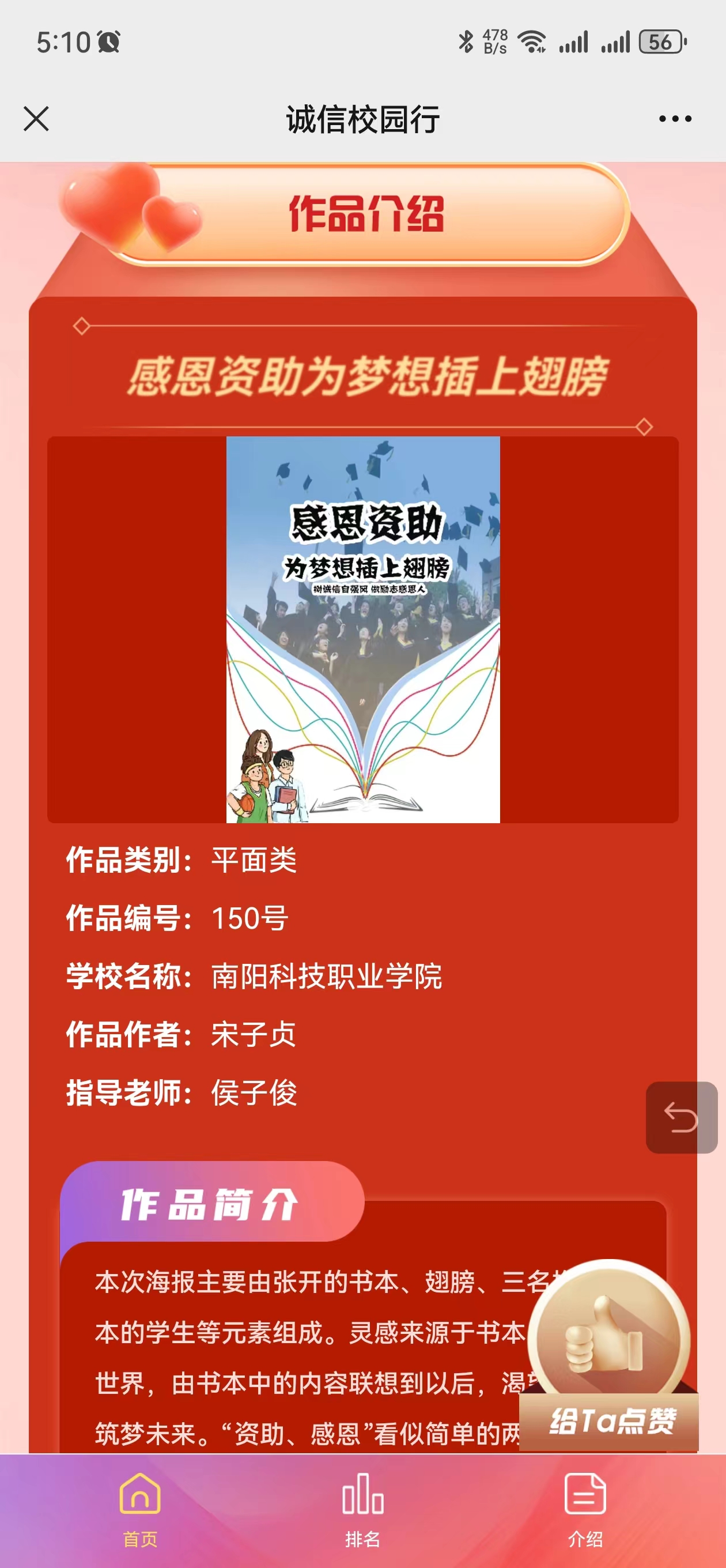Open the 感恩资助 poster image
Screen dimensions: 726x1568
click(x=362, y=630)
